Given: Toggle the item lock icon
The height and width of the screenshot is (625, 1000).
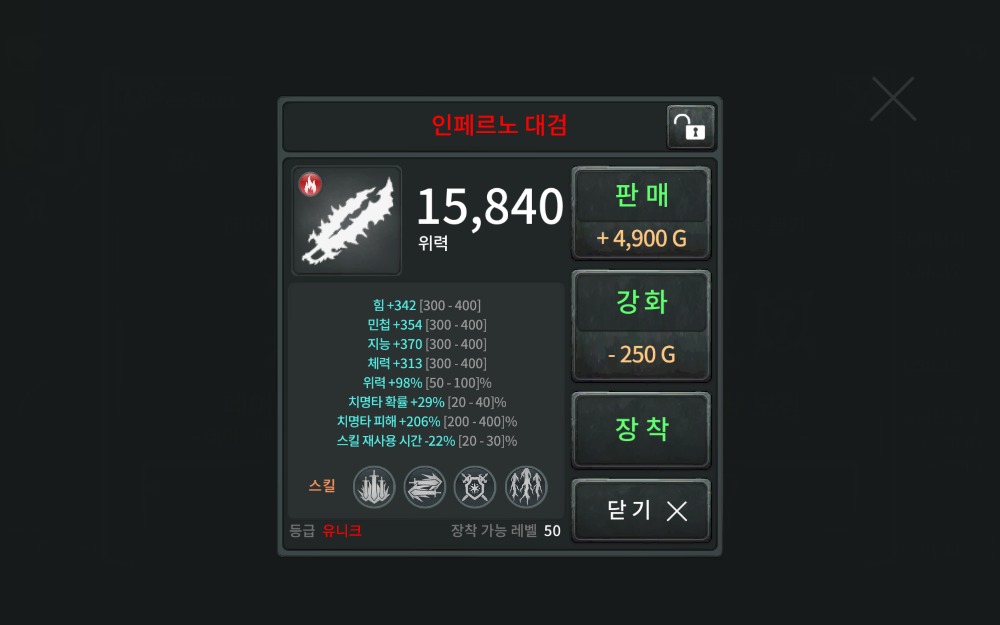Looking at the screenshot, I should (x=690, y=127).
